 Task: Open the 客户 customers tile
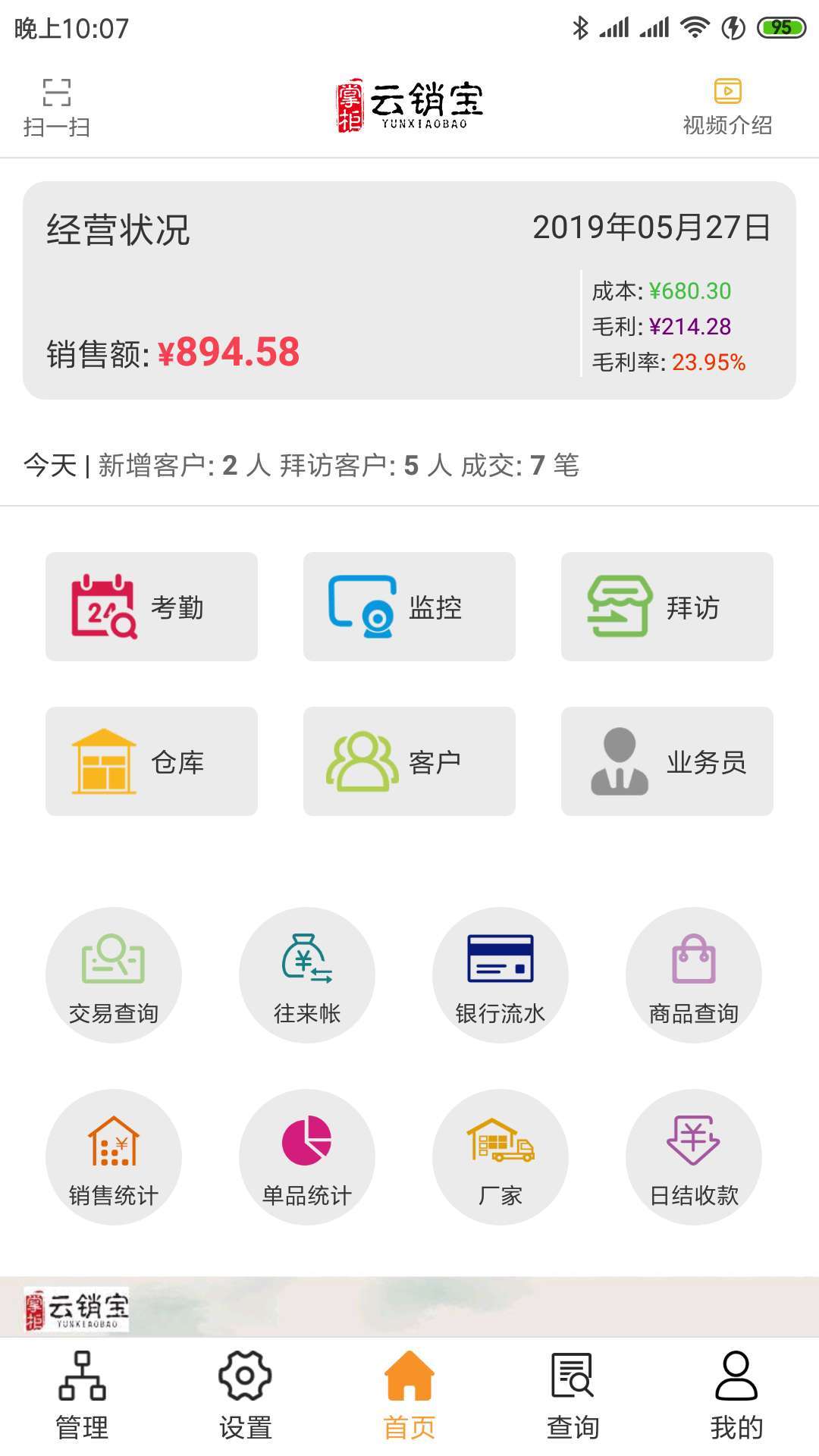coord(409,761)
